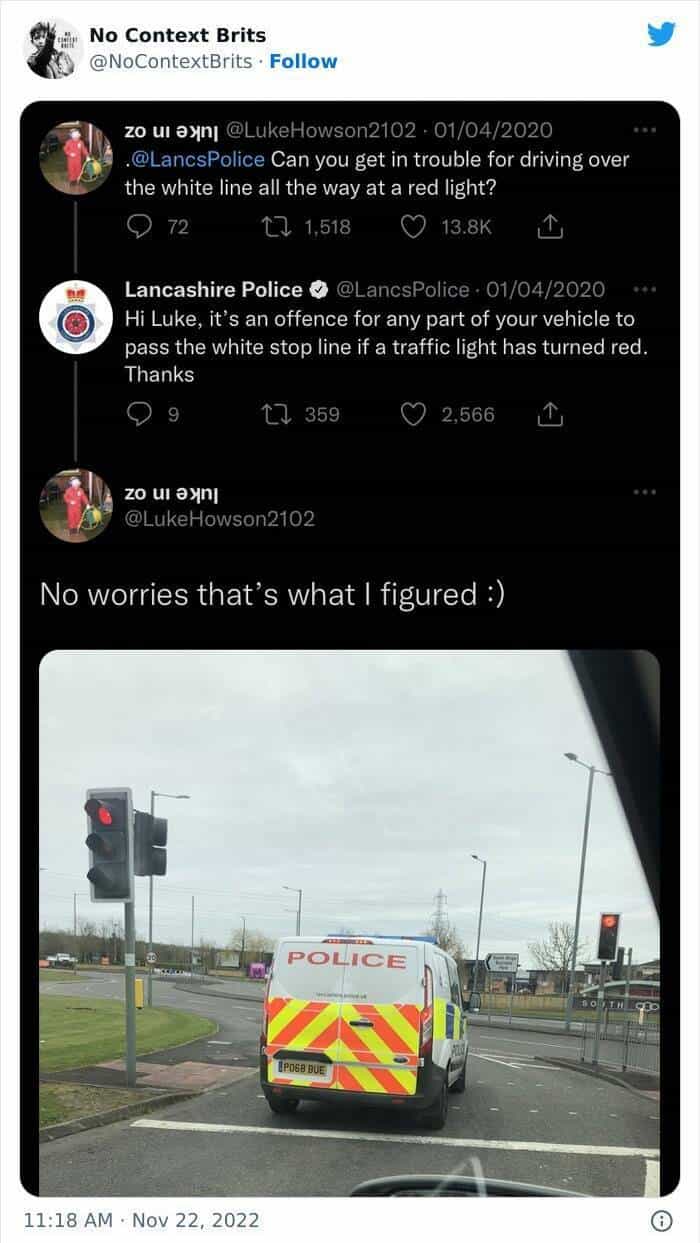This screenshot has width=700, height=1243.
Task: Follow the No Context Brits account
Action: tap(303, 61)
